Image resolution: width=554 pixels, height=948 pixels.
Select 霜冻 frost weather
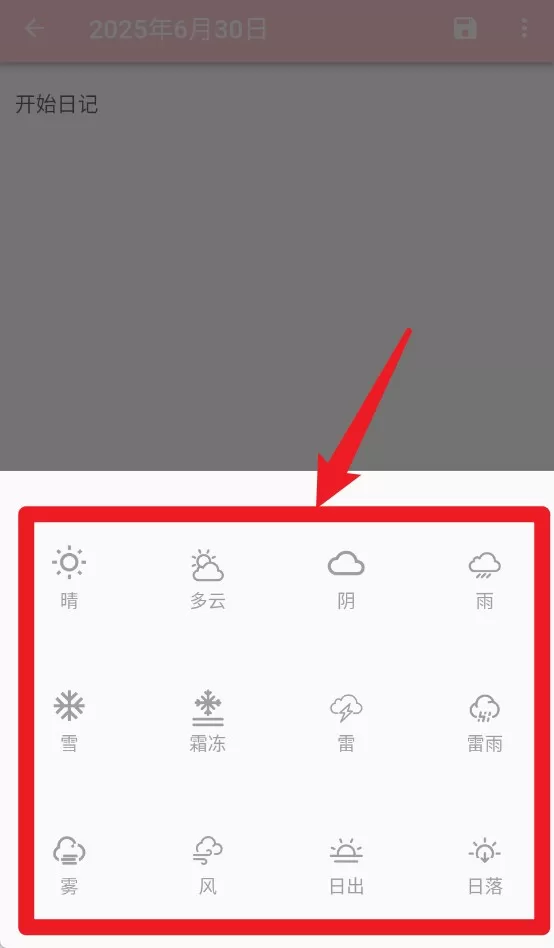[x=207, y=720]
